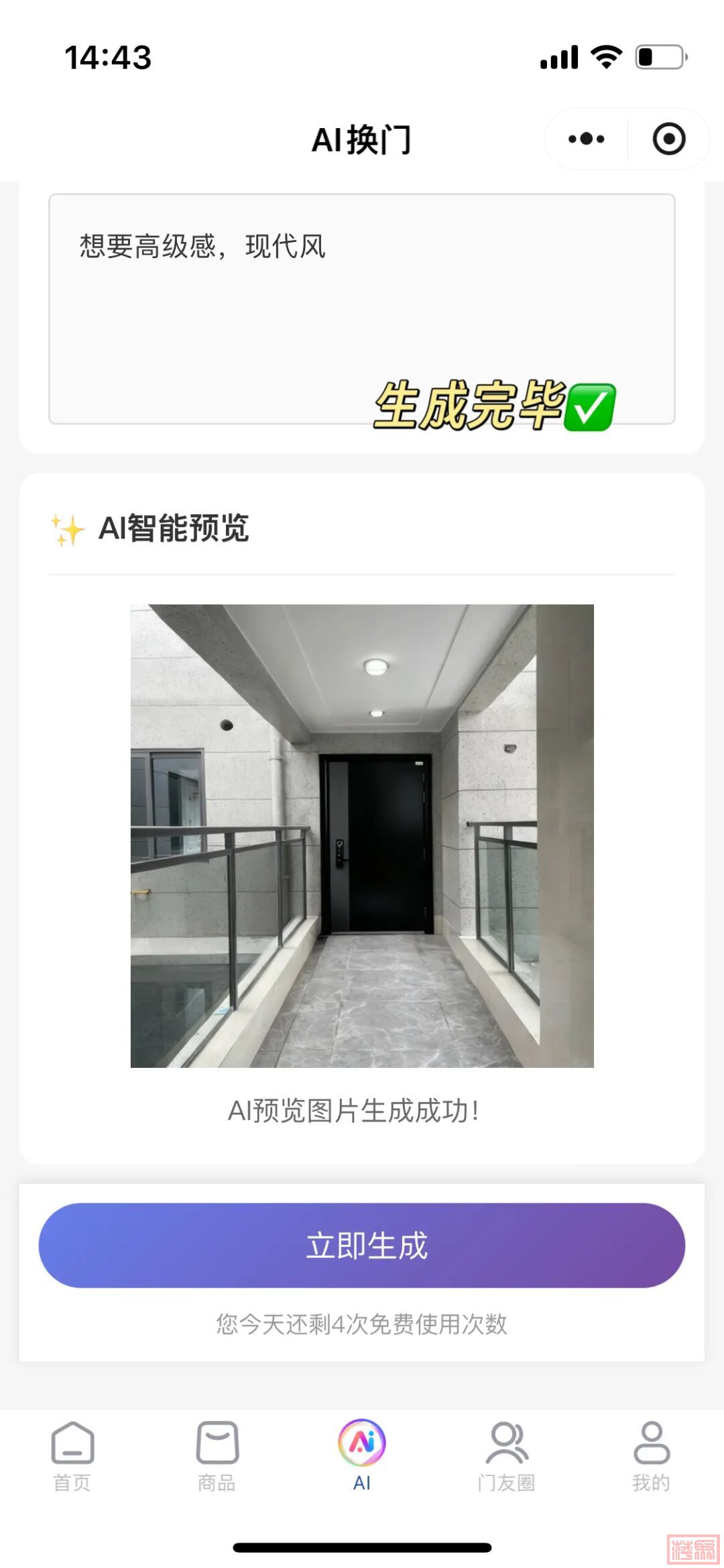Switch to the 首页 tab
This screenshot has width=724, height=1568.
pos(72,1455)
